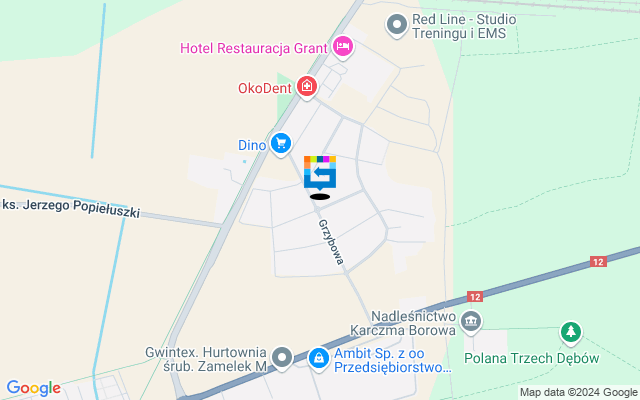640x400 pixels.
Task: Select the OkoDent medical marker
Action: (x=307, y=87)
